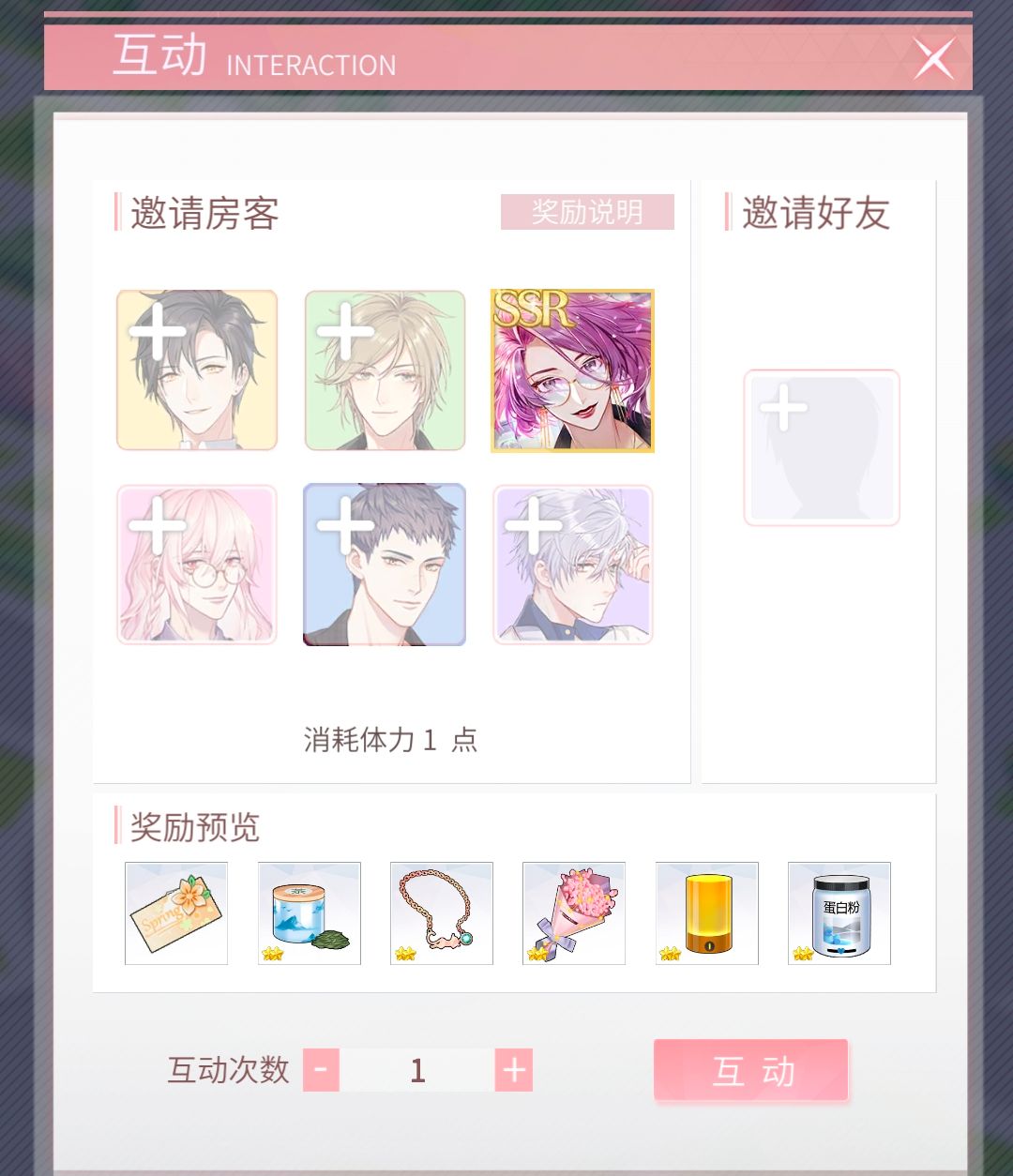View the 蛋白粉 protein powder reward
The width and height of the screenshot is (1013, 1176).
pyautogui.click(x=839, y=913)
